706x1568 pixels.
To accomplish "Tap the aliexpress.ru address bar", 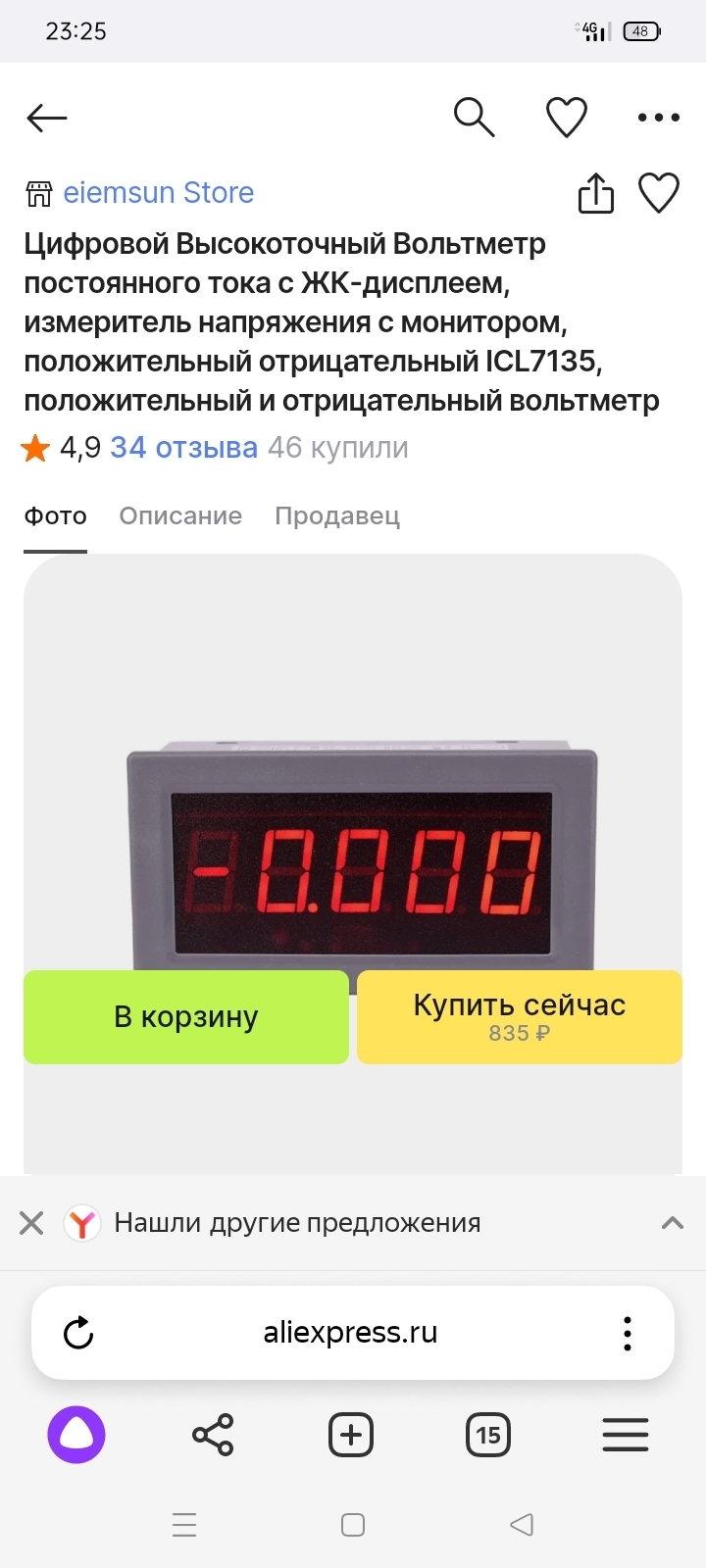I will (350, 1333).
